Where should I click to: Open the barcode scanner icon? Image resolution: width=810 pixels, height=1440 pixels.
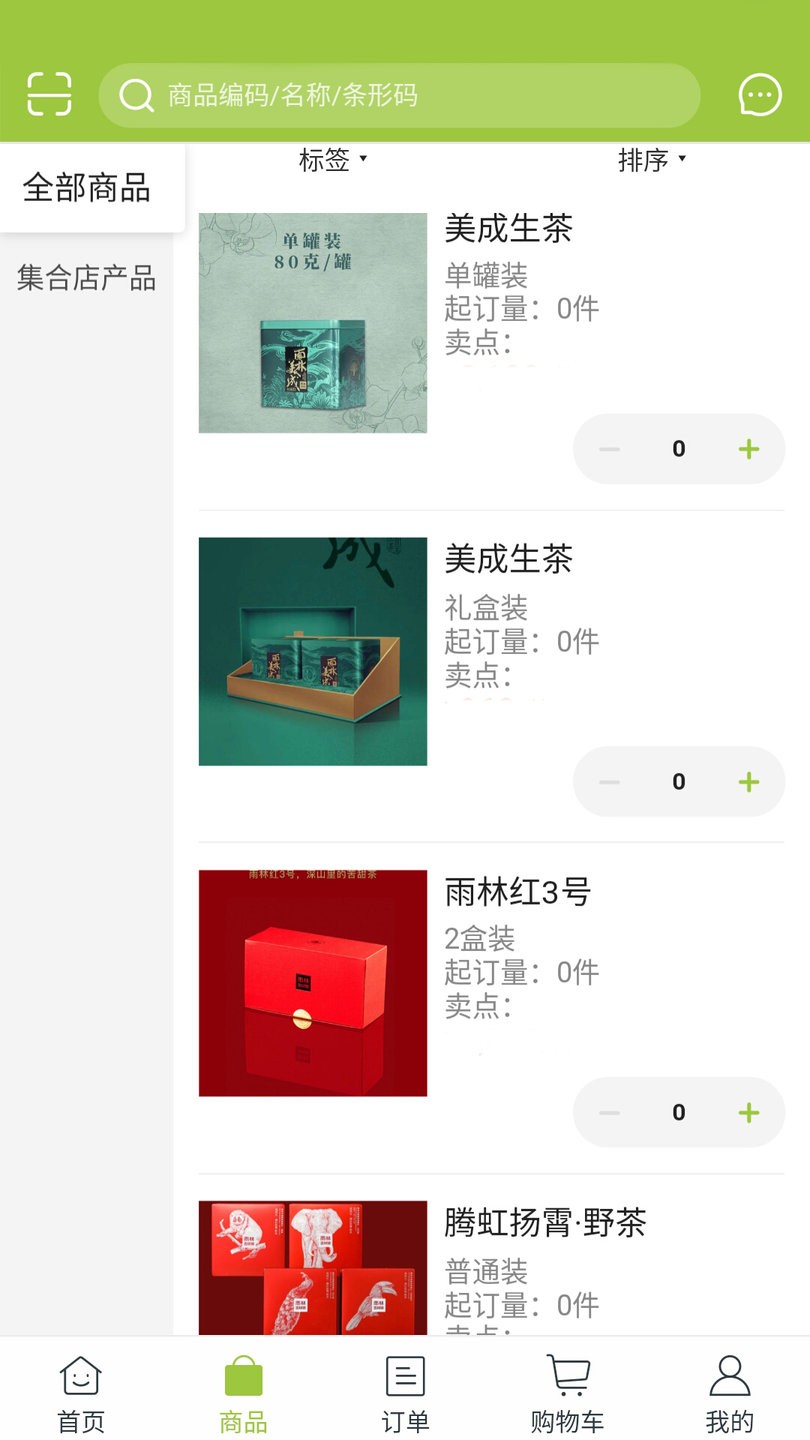click(x=49, y=95)
